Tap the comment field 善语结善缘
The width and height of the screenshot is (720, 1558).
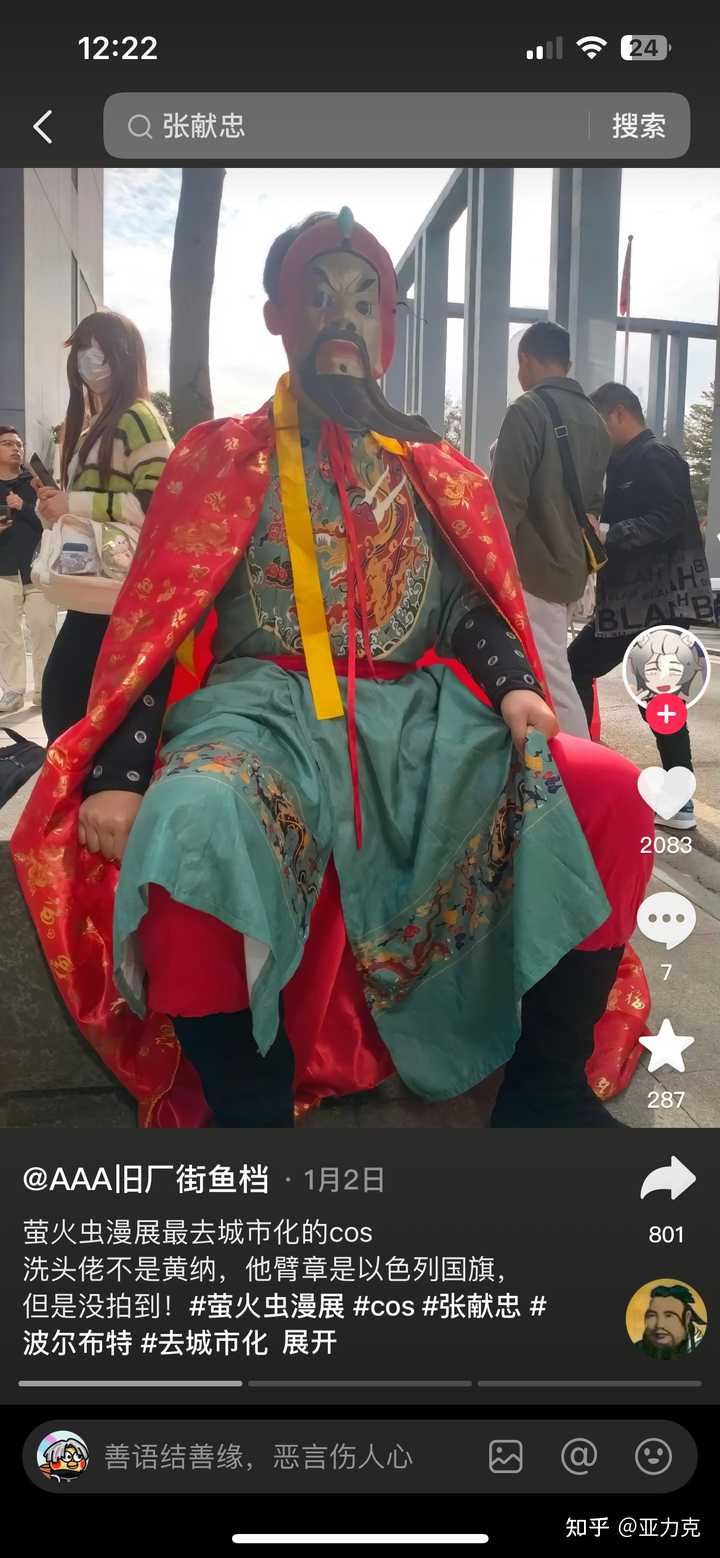(258, 1456)
